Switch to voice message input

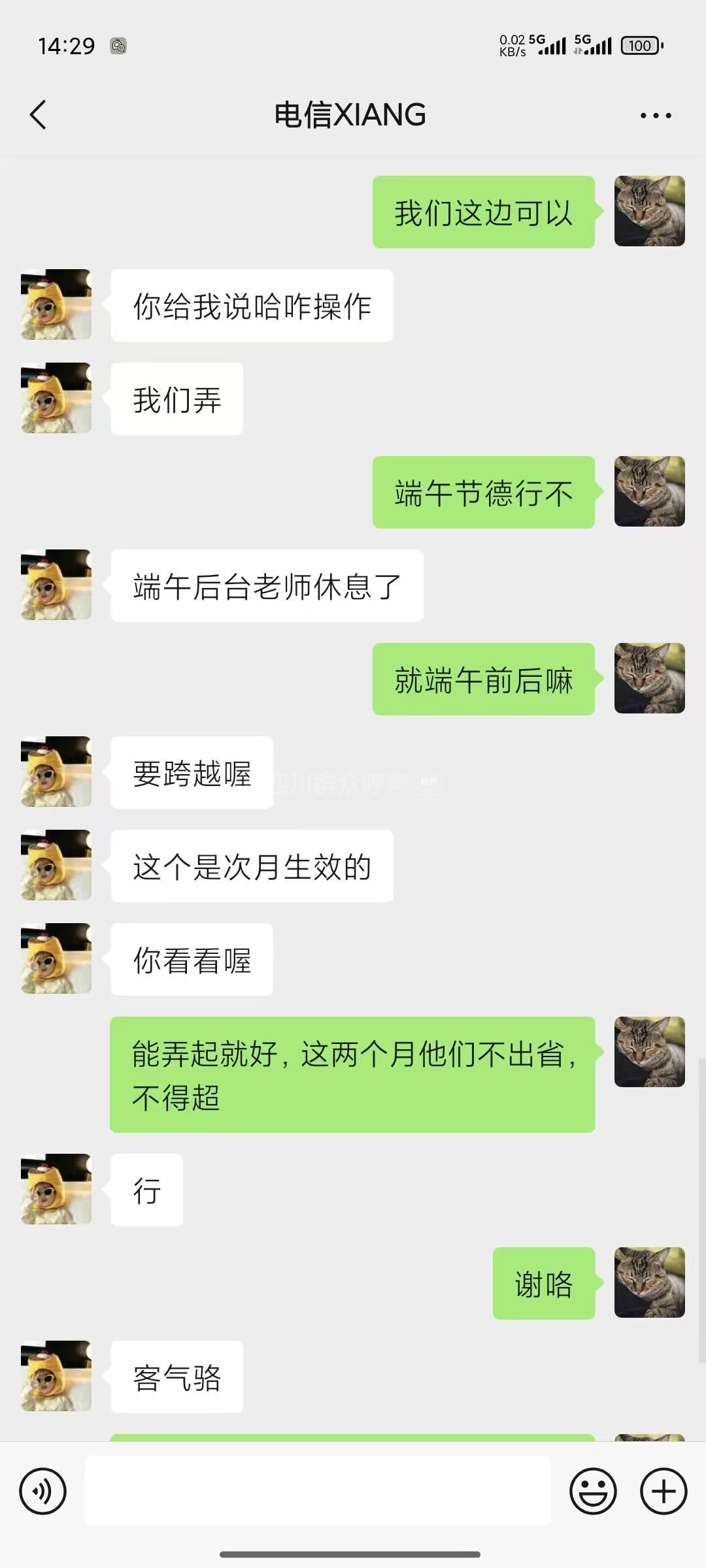click(x=43, y=1492)
